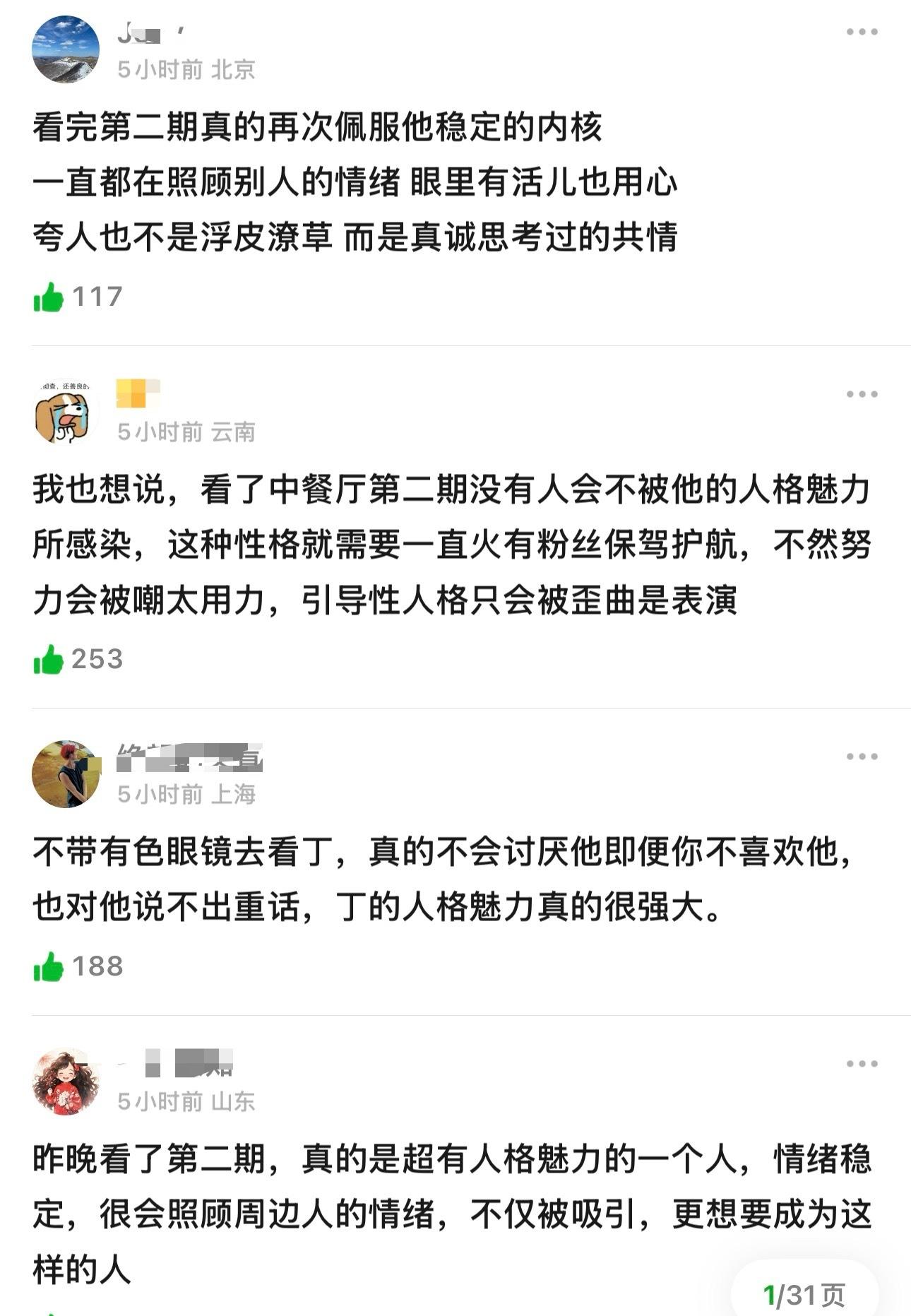Open the 1/31 page selector
Image resolution: width=911 pixels, height=1316 pixels.
point(804,1294)
